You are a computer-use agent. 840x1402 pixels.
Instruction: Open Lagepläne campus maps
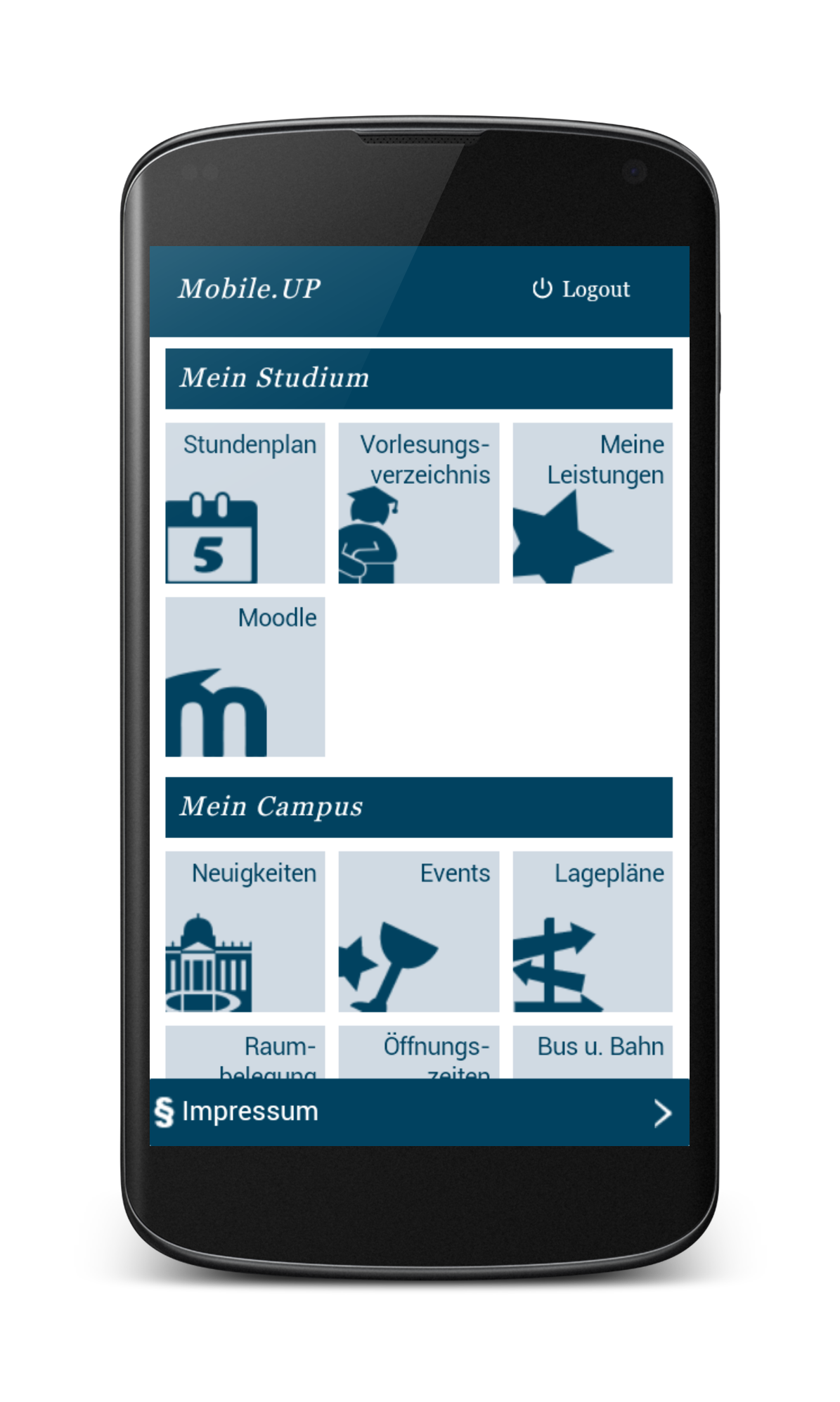click(592, 931)
